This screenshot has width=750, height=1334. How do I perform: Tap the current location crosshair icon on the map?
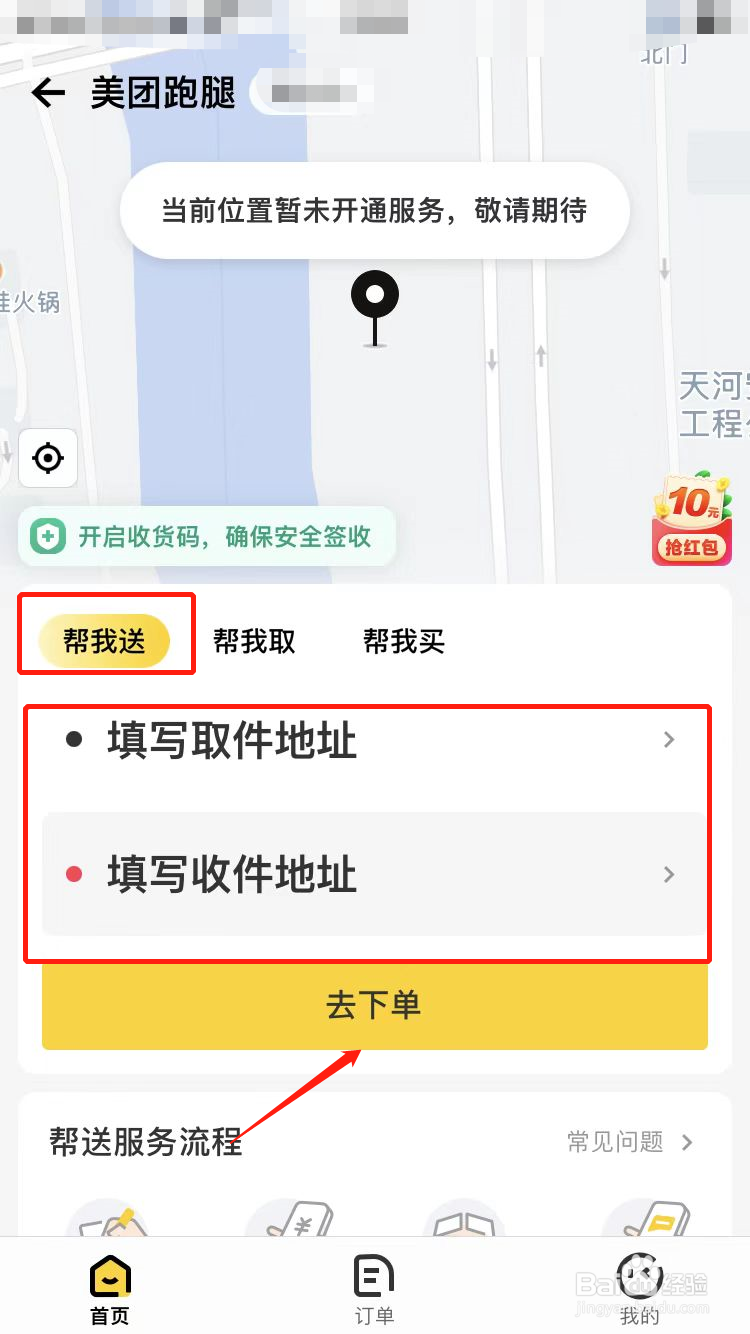[47, 458]
